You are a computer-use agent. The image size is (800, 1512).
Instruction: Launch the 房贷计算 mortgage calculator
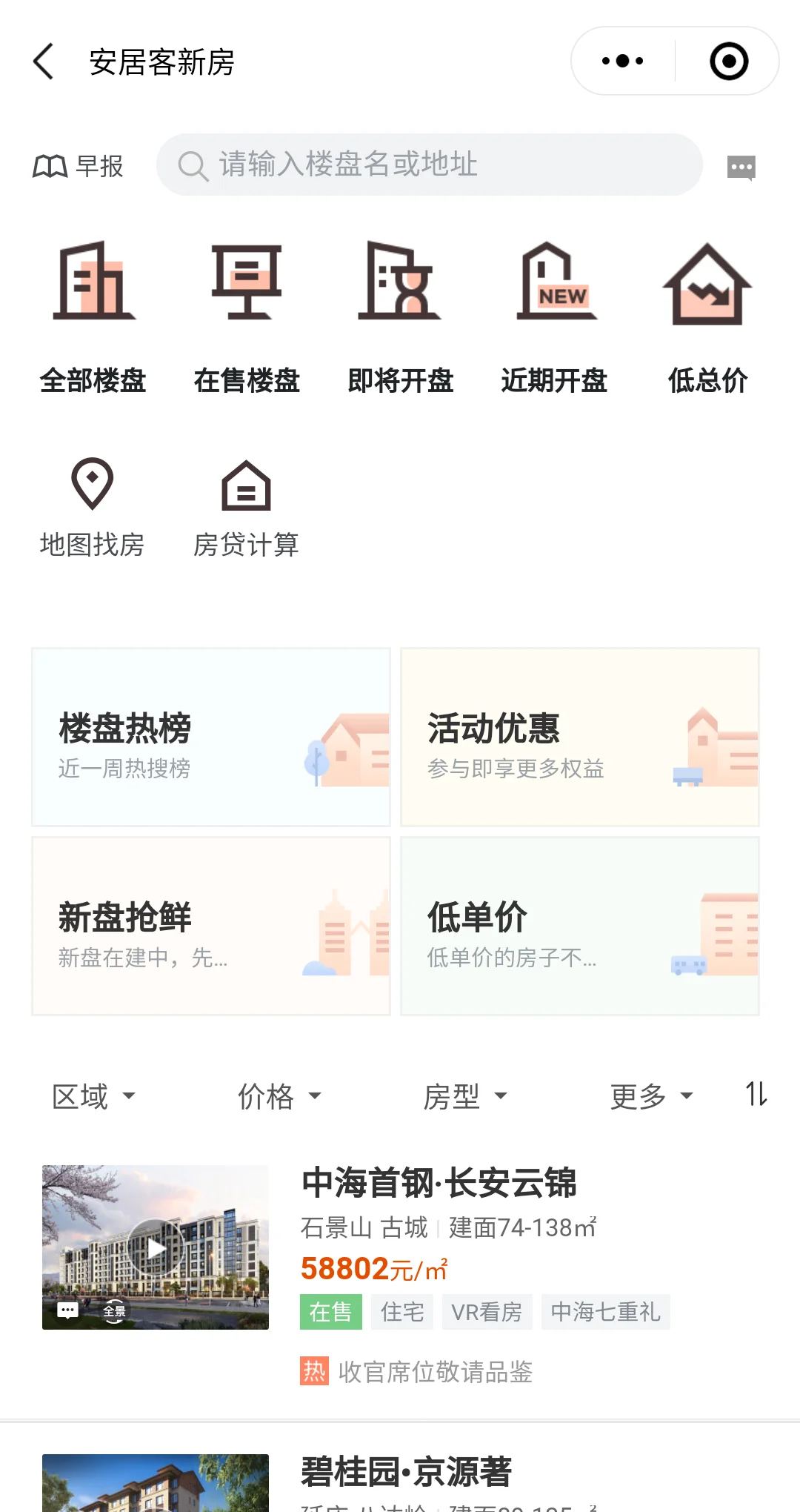pos(246,508)
